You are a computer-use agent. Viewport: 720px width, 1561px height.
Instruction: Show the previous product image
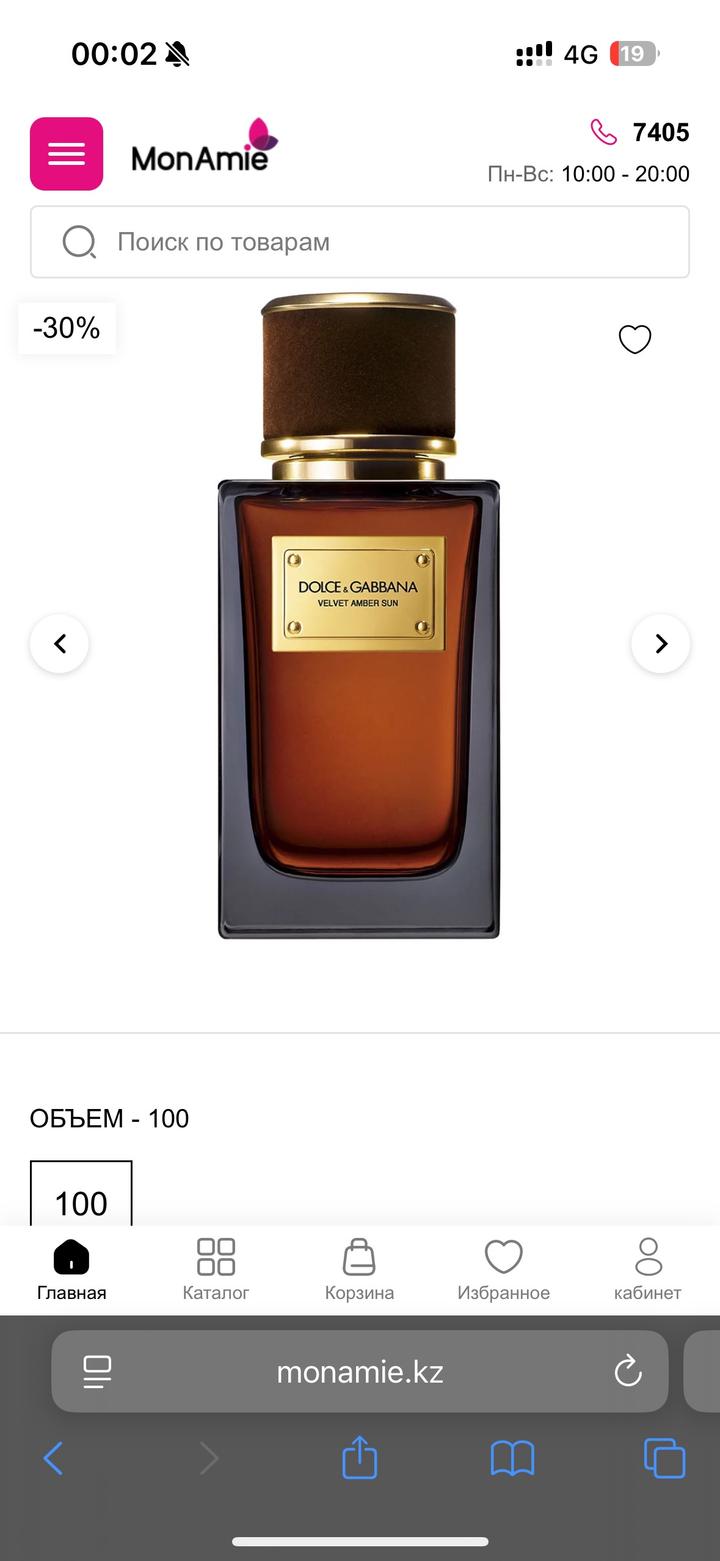(x=59, y=644)
